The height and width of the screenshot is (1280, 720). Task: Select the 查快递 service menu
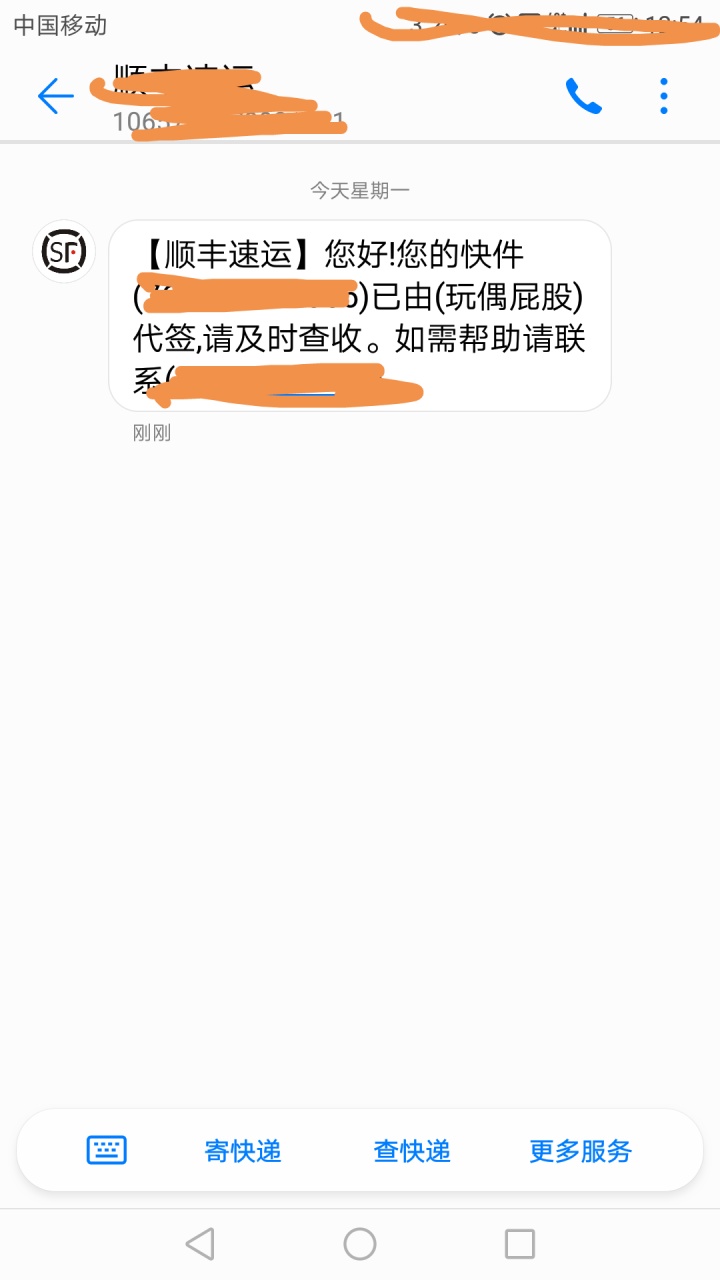tap(412, 1151)
